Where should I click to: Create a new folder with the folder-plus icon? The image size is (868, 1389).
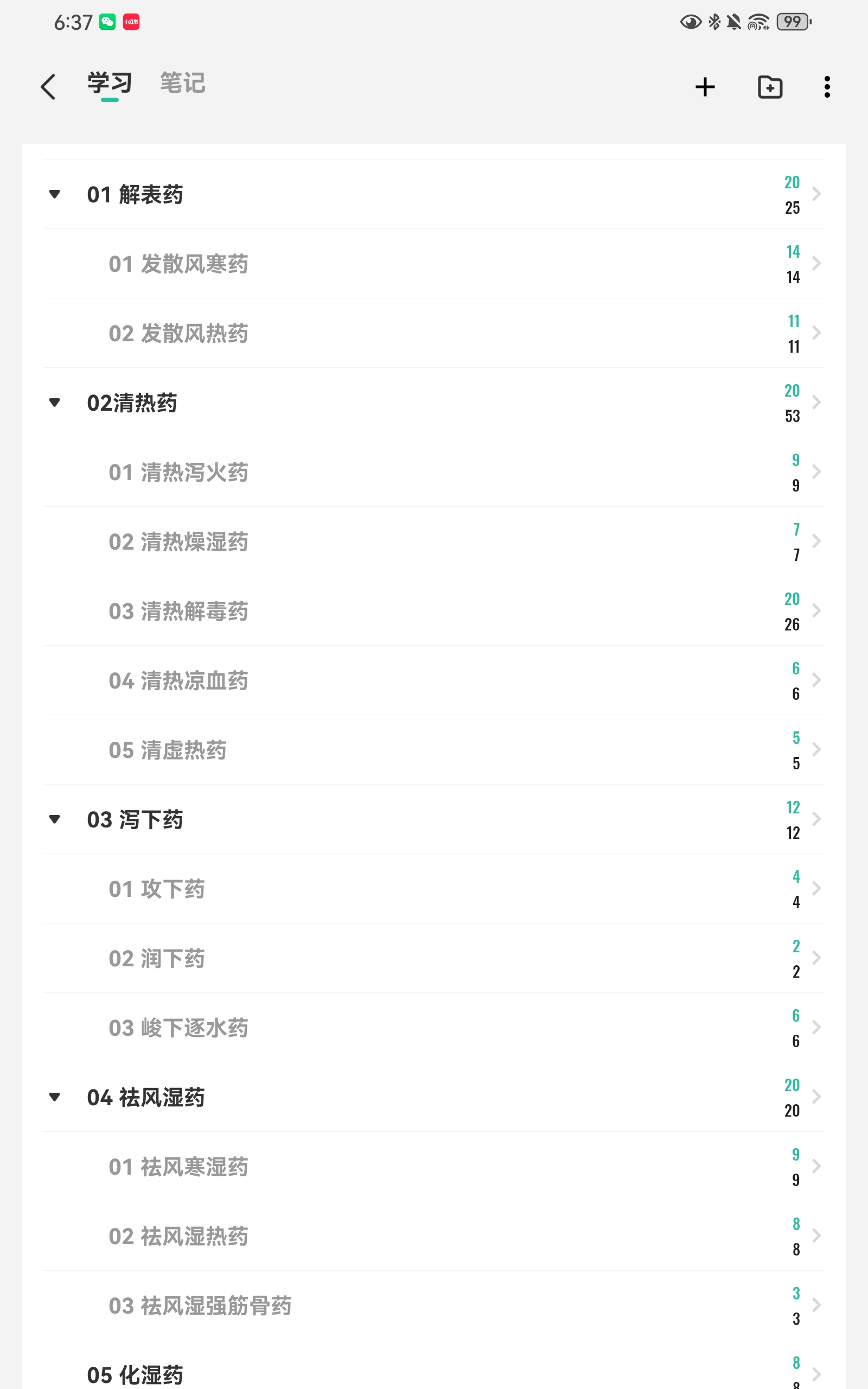pos(770,87)
